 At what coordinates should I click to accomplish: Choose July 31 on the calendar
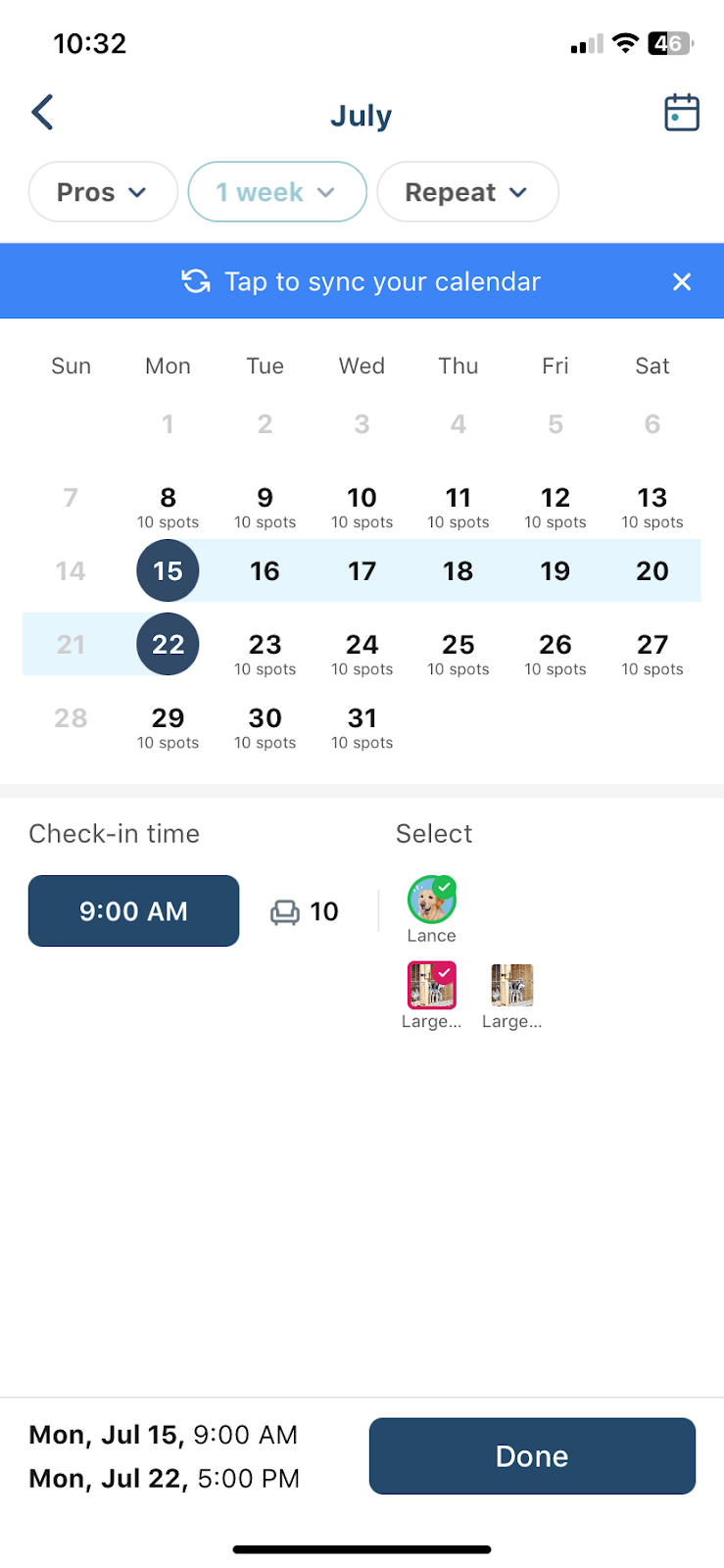362,727
